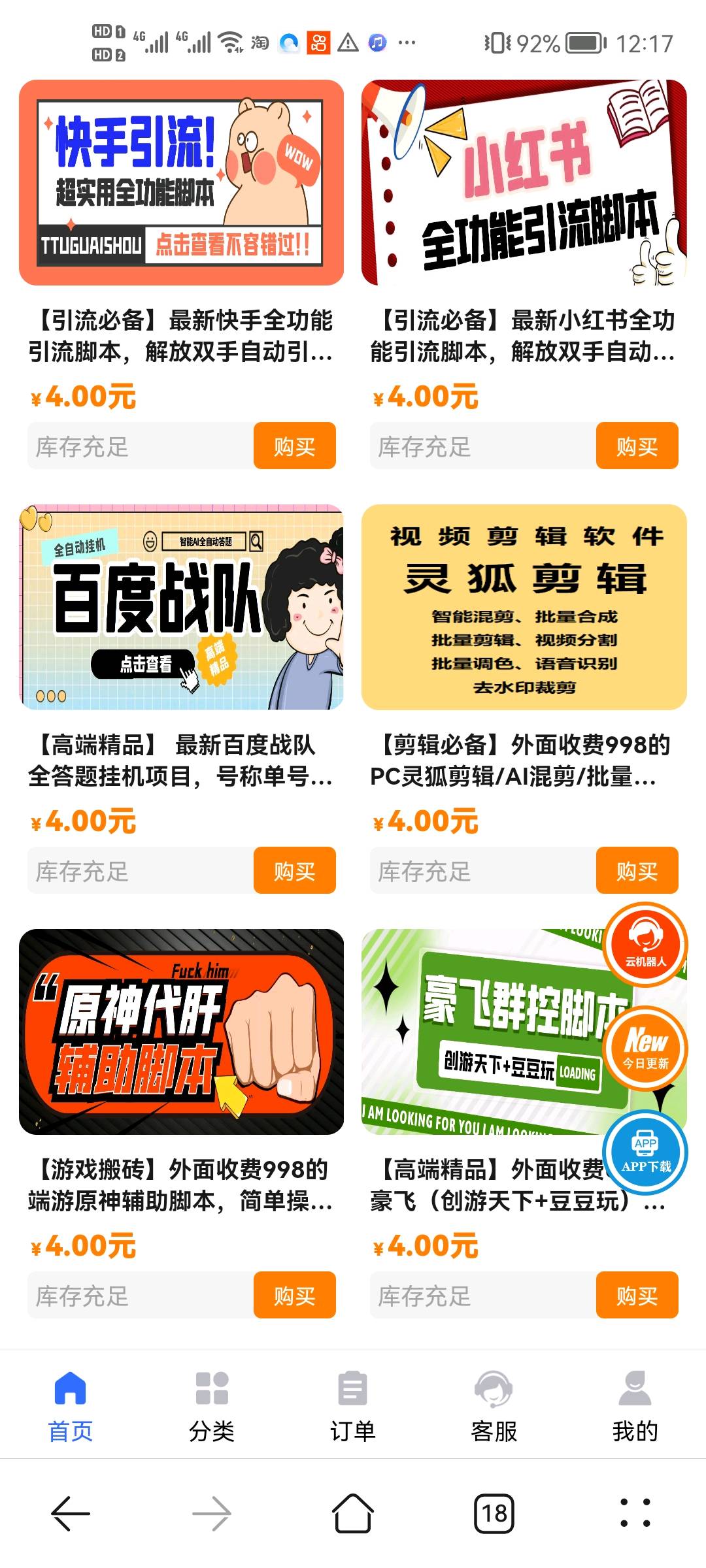This screenshot has height=1568, width=706.
Task: Buy the 百度战队 挂机项目 item
Action: (294, 871)
